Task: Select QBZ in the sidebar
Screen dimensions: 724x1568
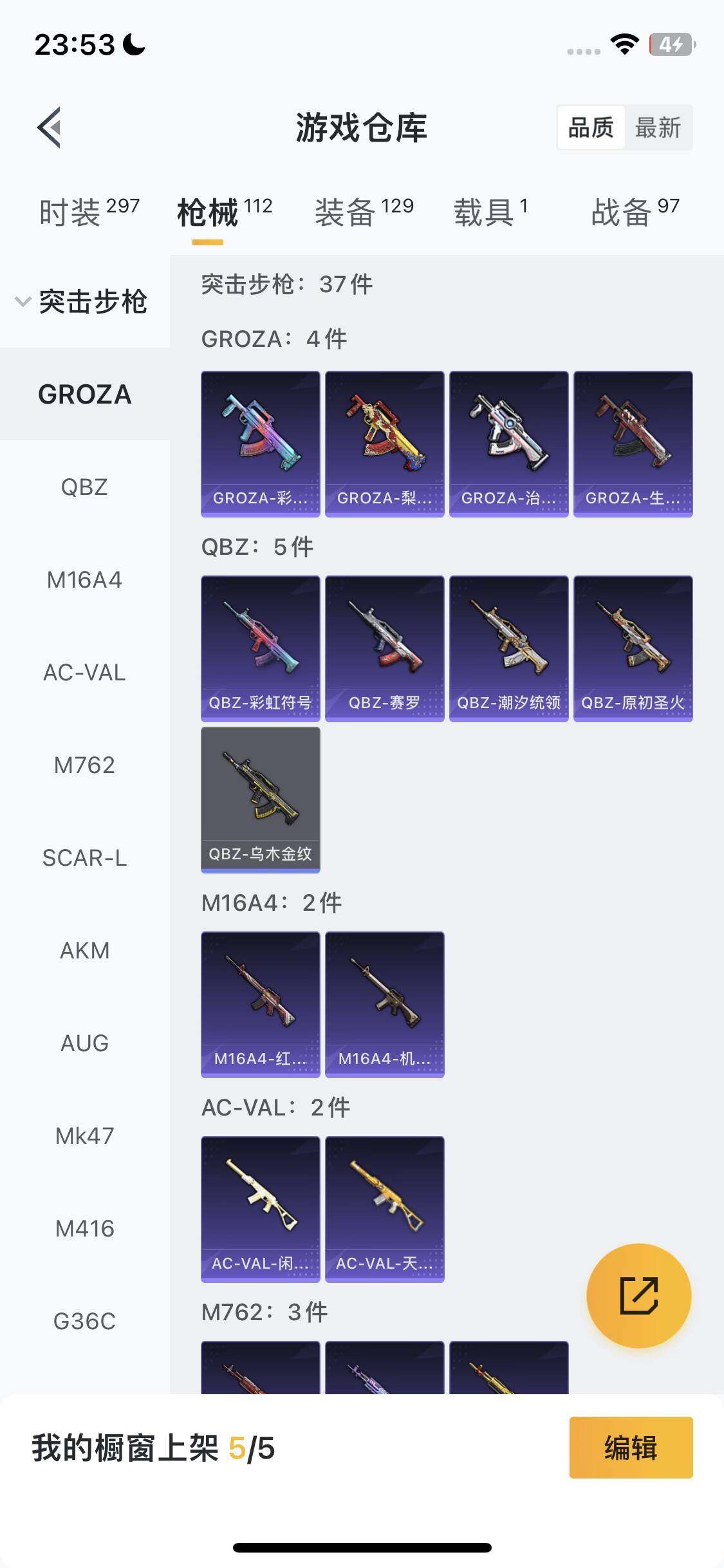Action: click(x=84, y=487)
